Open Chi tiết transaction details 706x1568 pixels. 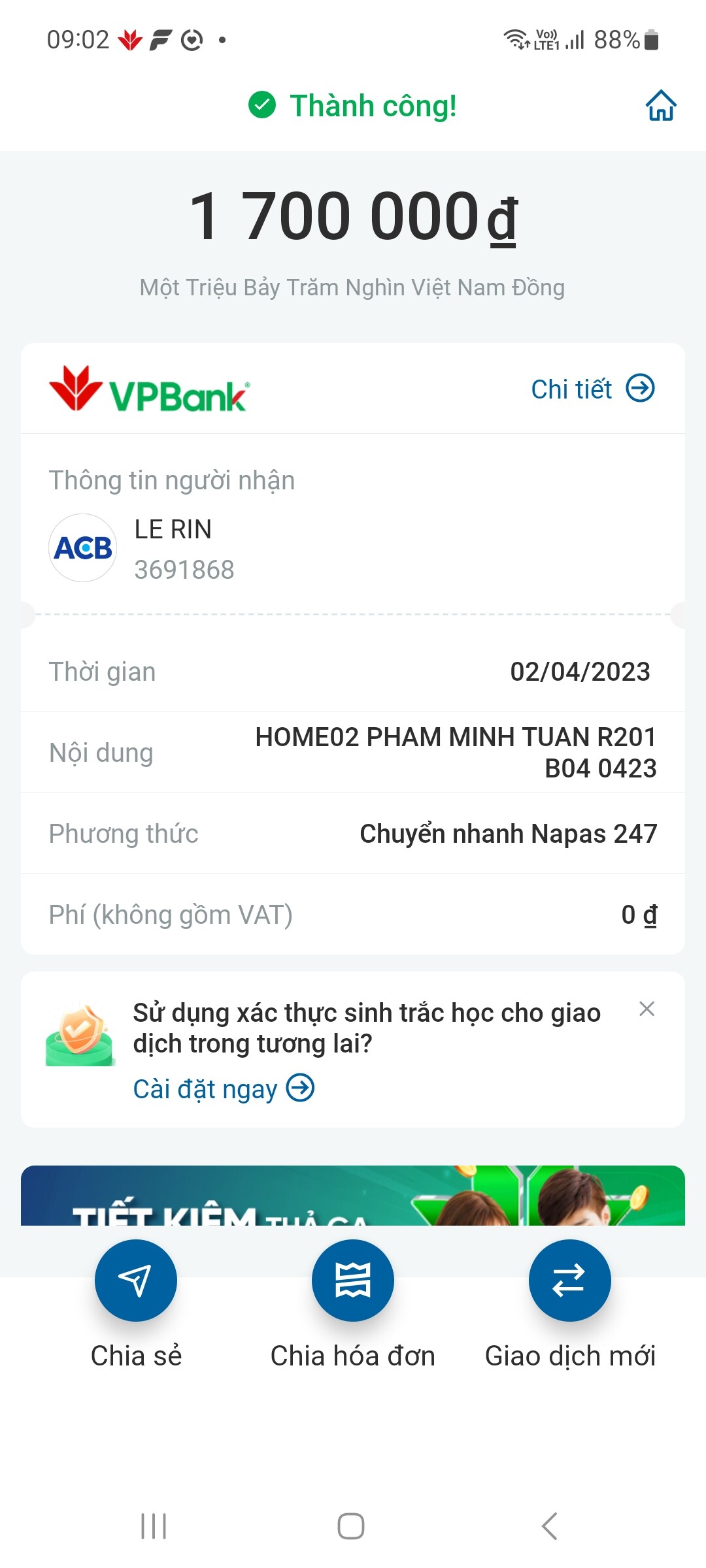[x=592, y=389]
